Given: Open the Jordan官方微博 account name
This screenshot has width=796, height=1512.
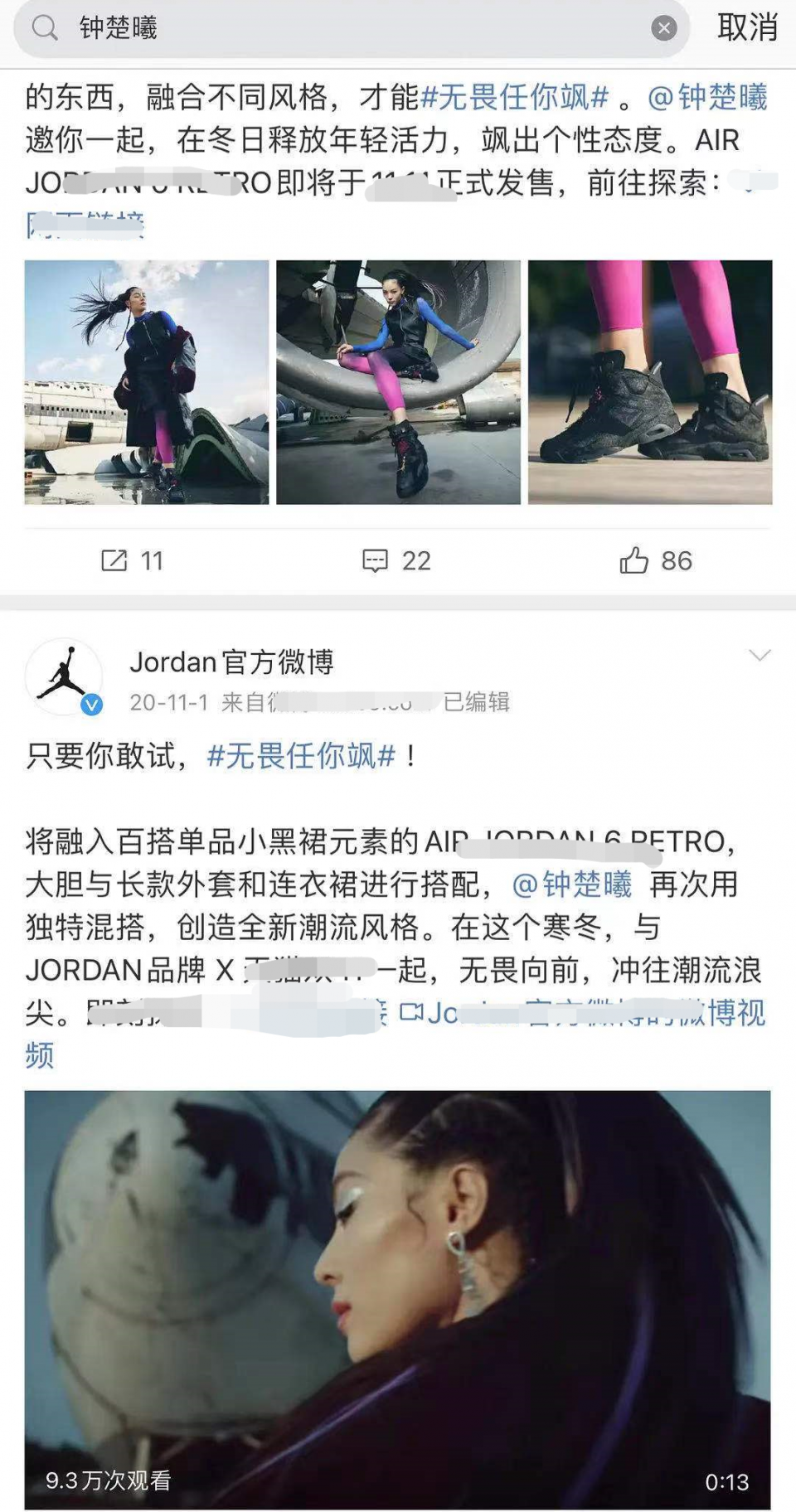Looking at the screenshot, I should pyautogui.click(x=231, y=661).
